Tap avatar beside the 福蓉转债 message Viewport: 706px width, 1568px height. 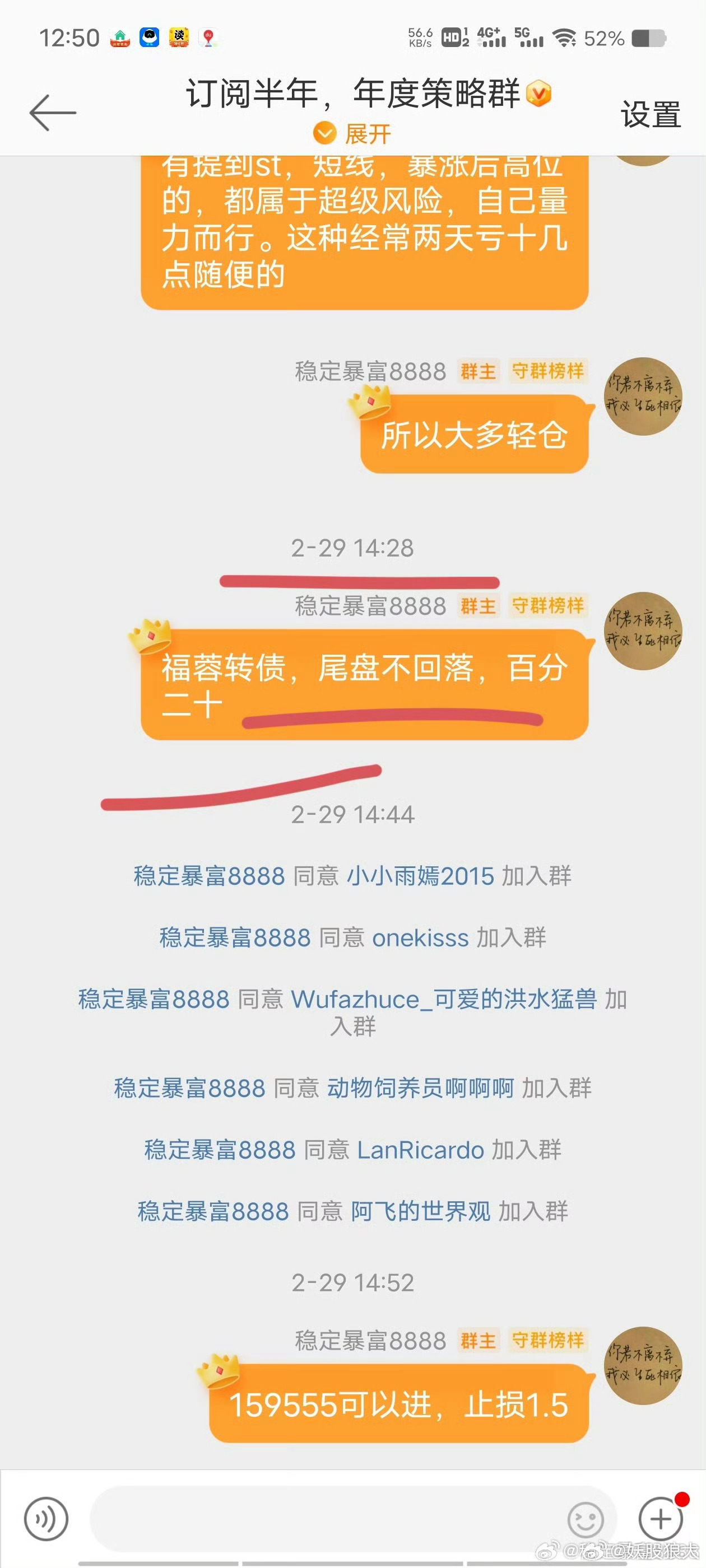(x=643, y=631)
